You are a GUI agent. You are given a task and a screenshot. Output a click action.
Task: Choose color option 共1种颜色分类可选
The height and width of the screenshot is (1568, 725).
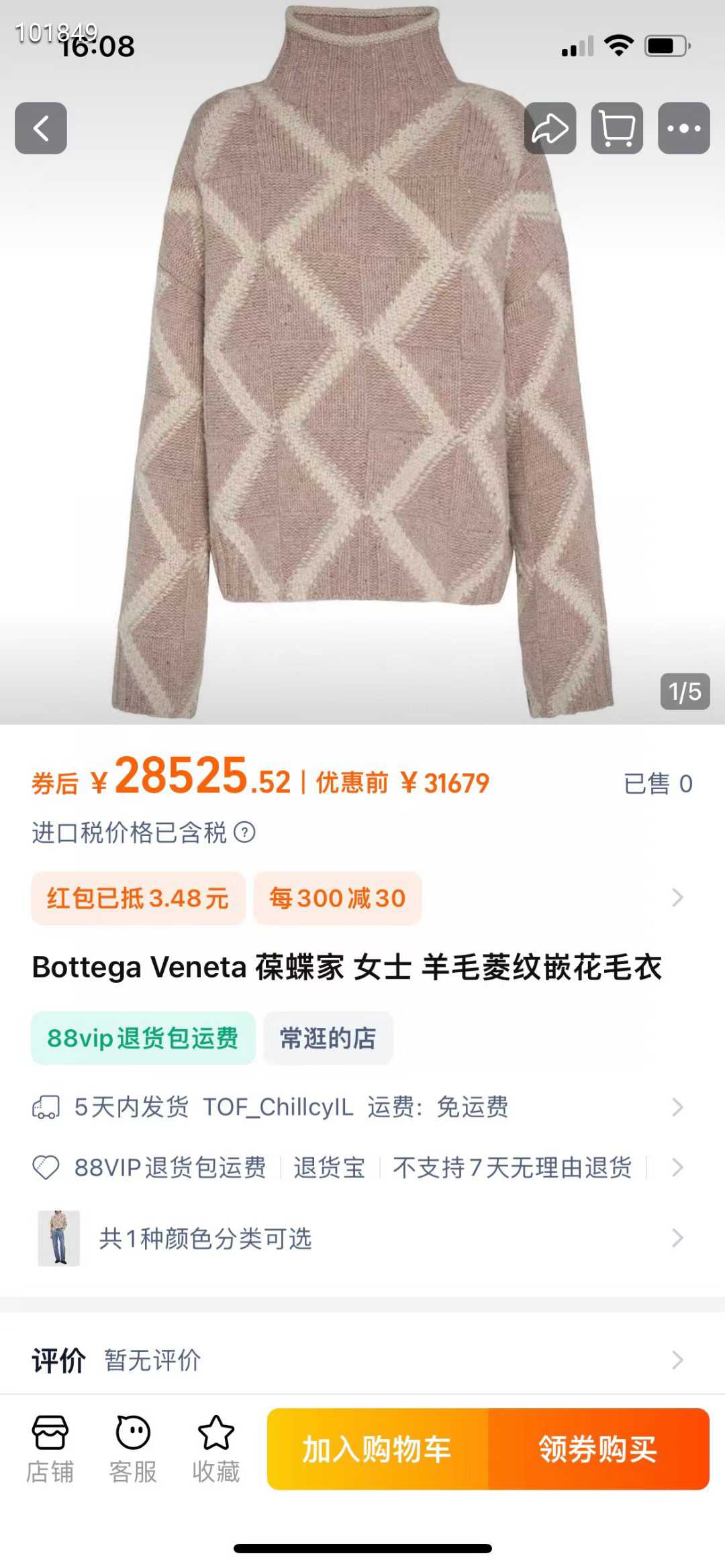coord(362,1239)
